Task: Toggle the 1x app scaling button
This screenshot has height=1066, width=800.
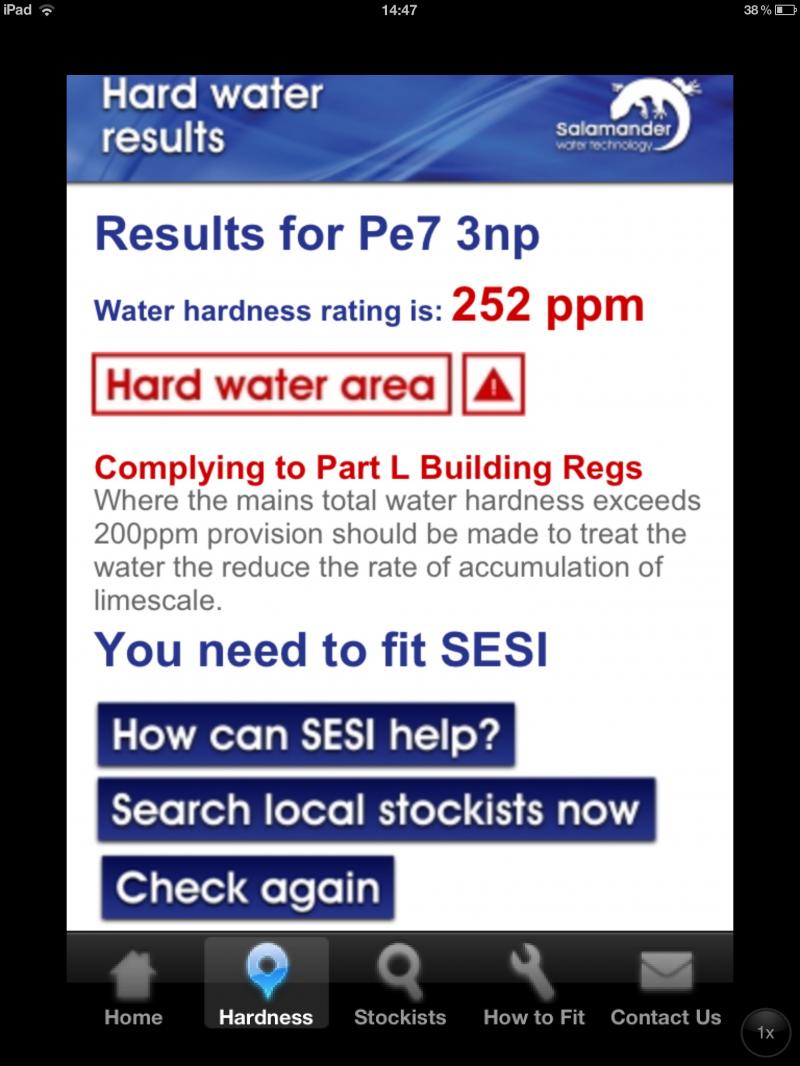Action: click(x=766, y=1033)
